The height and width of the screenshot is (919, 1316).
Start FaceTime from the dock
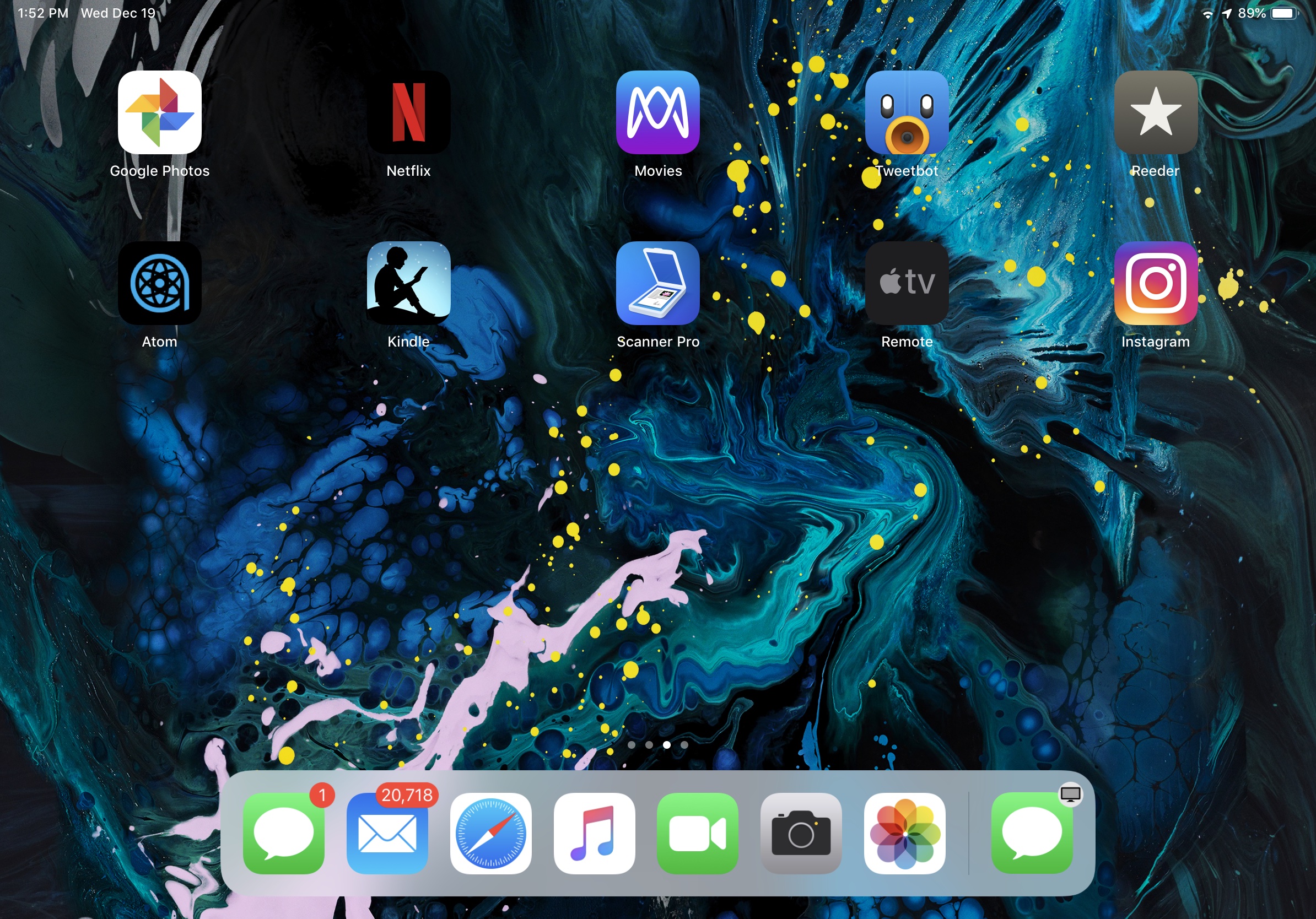[x=698, y=833]
